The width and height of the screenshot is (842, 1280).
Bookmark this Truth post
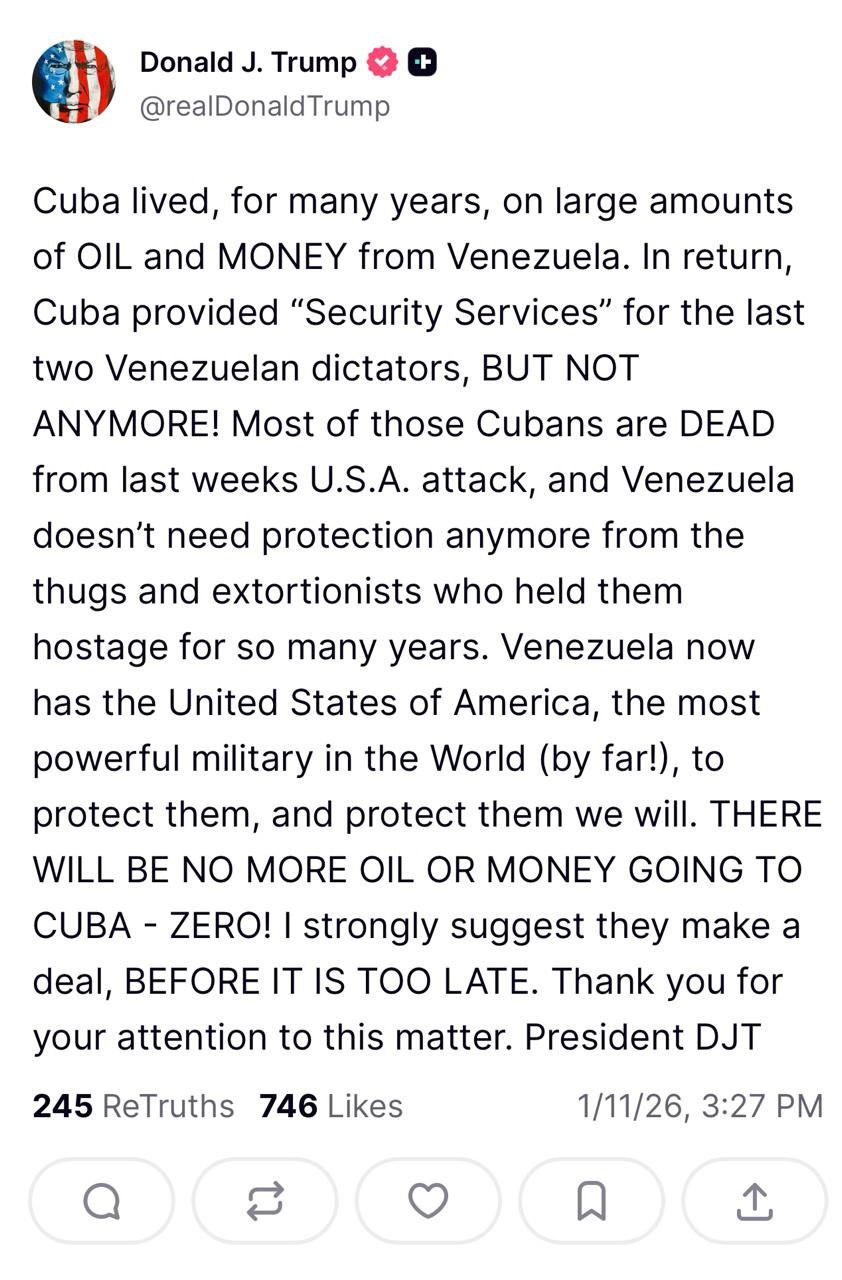coord(591,1201)
